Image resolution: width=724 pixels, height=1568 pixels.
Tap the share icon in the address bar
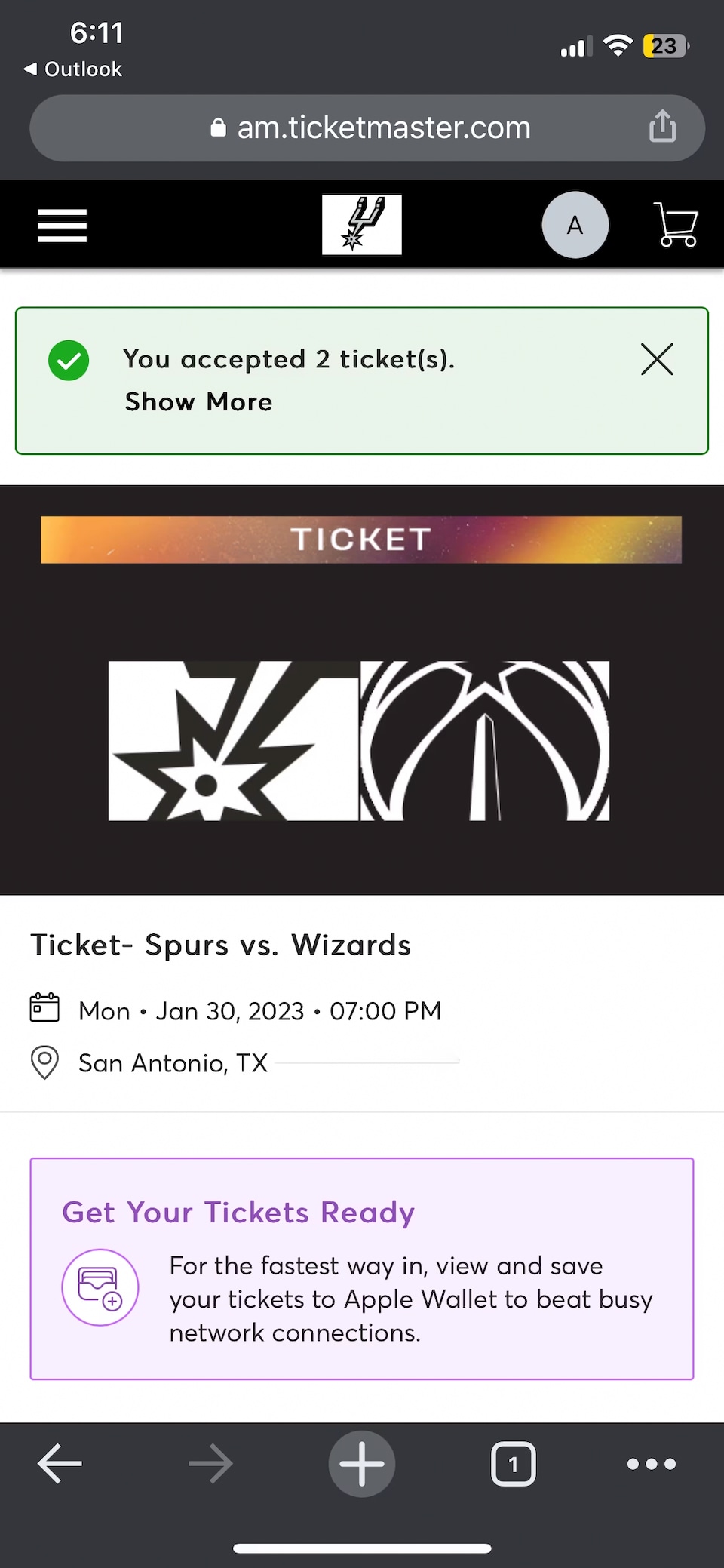(x=662, y=128)
